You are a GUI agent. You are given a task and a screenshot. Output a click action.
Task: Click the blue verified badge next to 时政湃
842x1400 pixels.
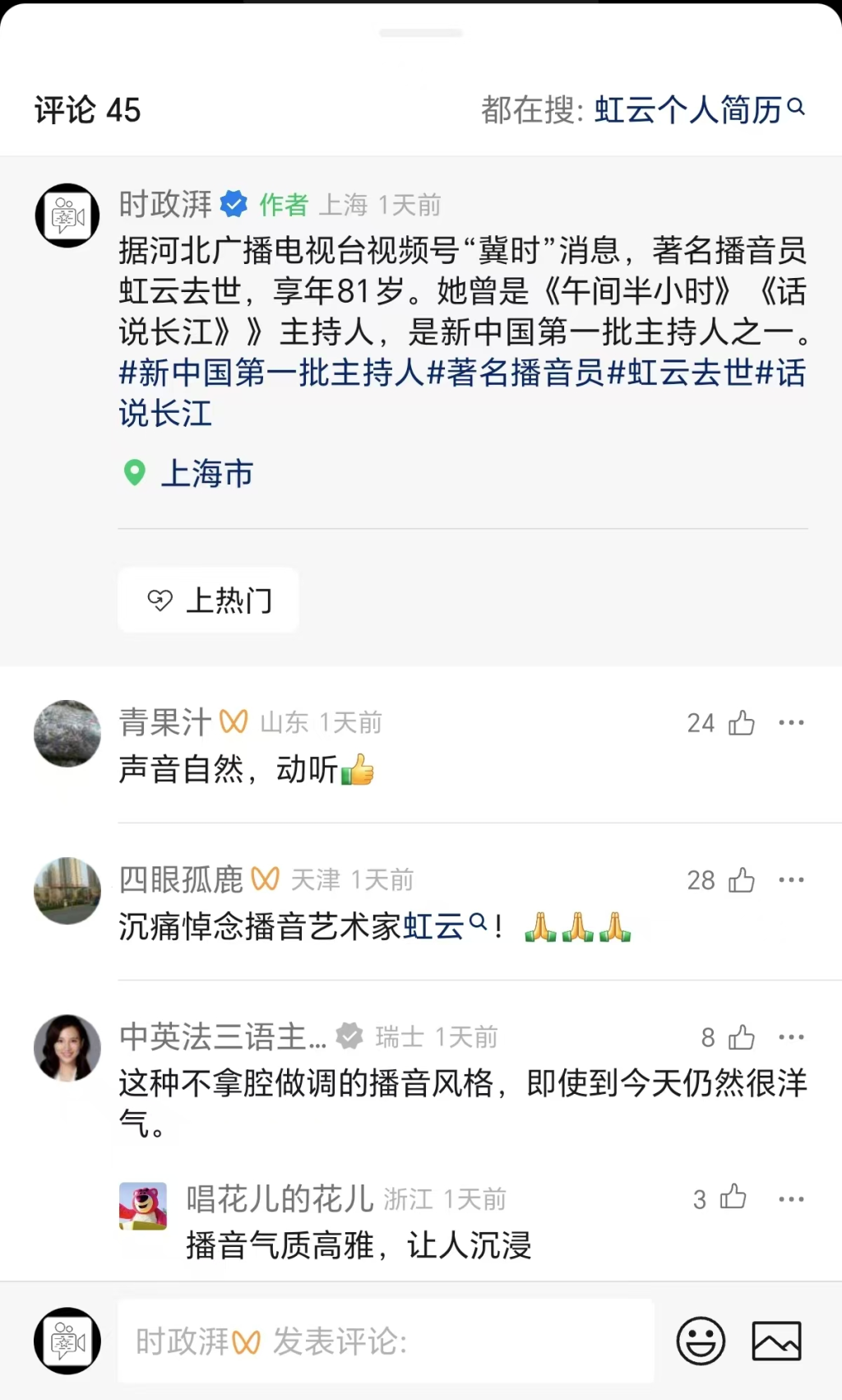(234, 202)
